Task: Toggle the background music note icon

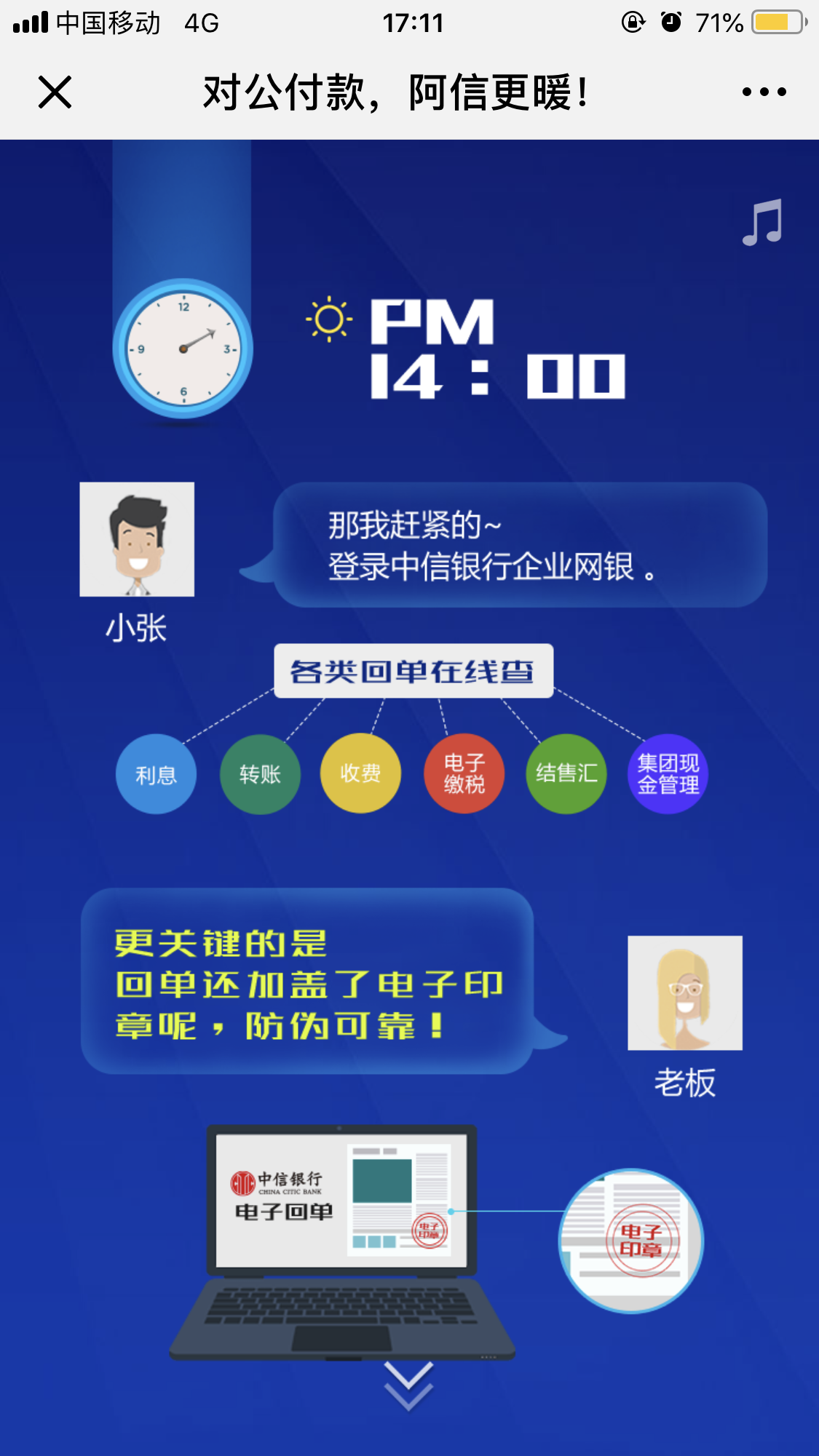Action: (762, 223)
